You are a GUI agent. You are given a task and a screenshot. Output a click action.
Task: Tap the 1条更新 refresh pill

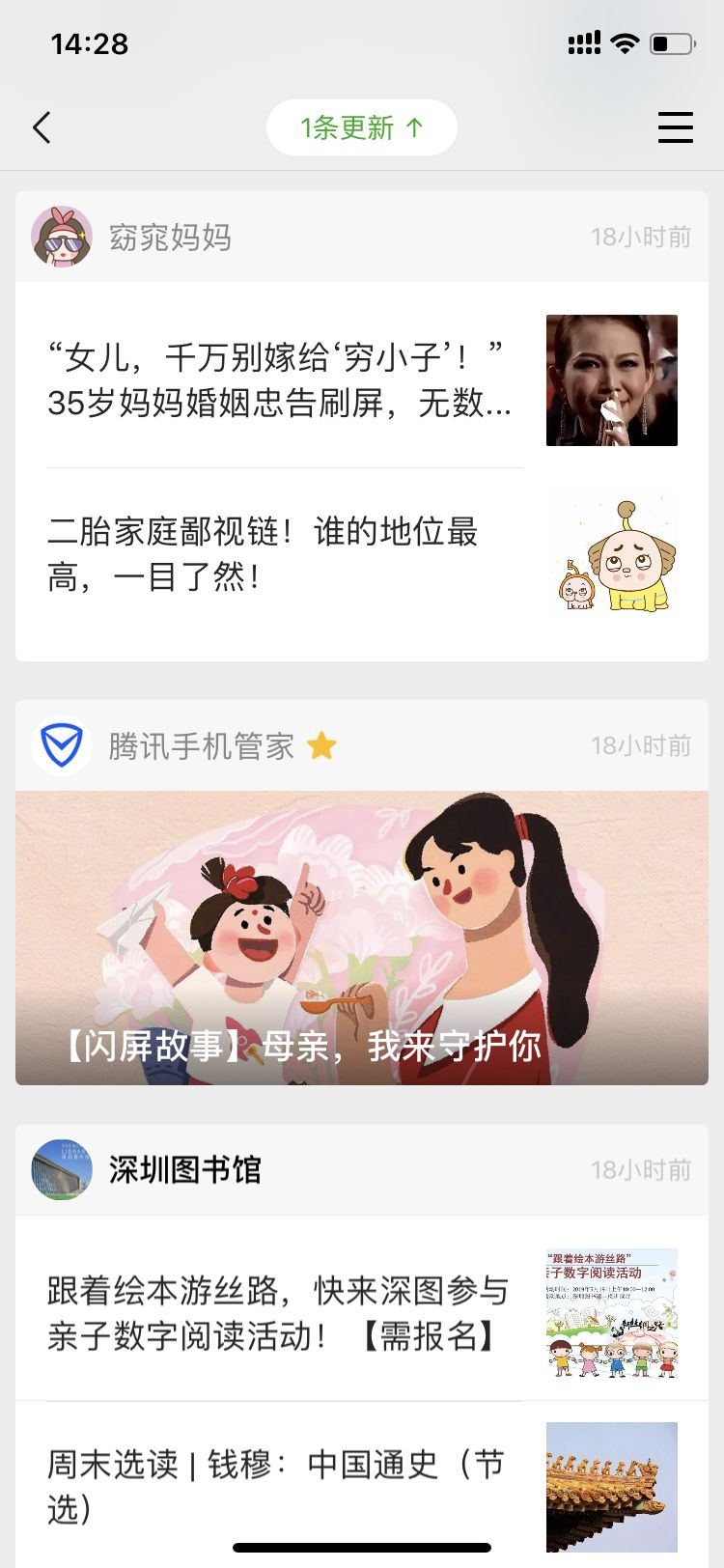click(x=361, y=127)
